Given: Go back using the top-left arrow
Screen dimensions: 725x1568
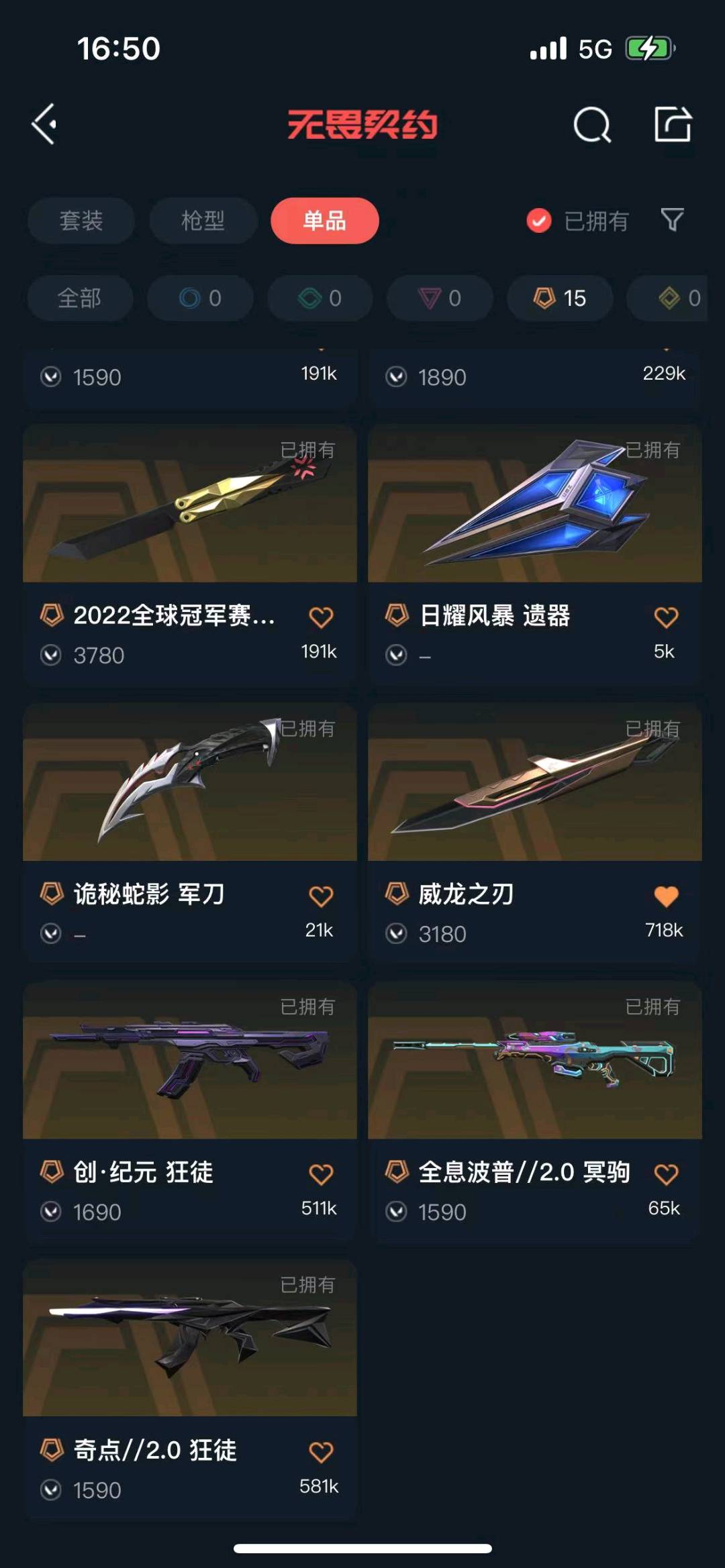Looking at the screenshot, I should tap(44, 124).
